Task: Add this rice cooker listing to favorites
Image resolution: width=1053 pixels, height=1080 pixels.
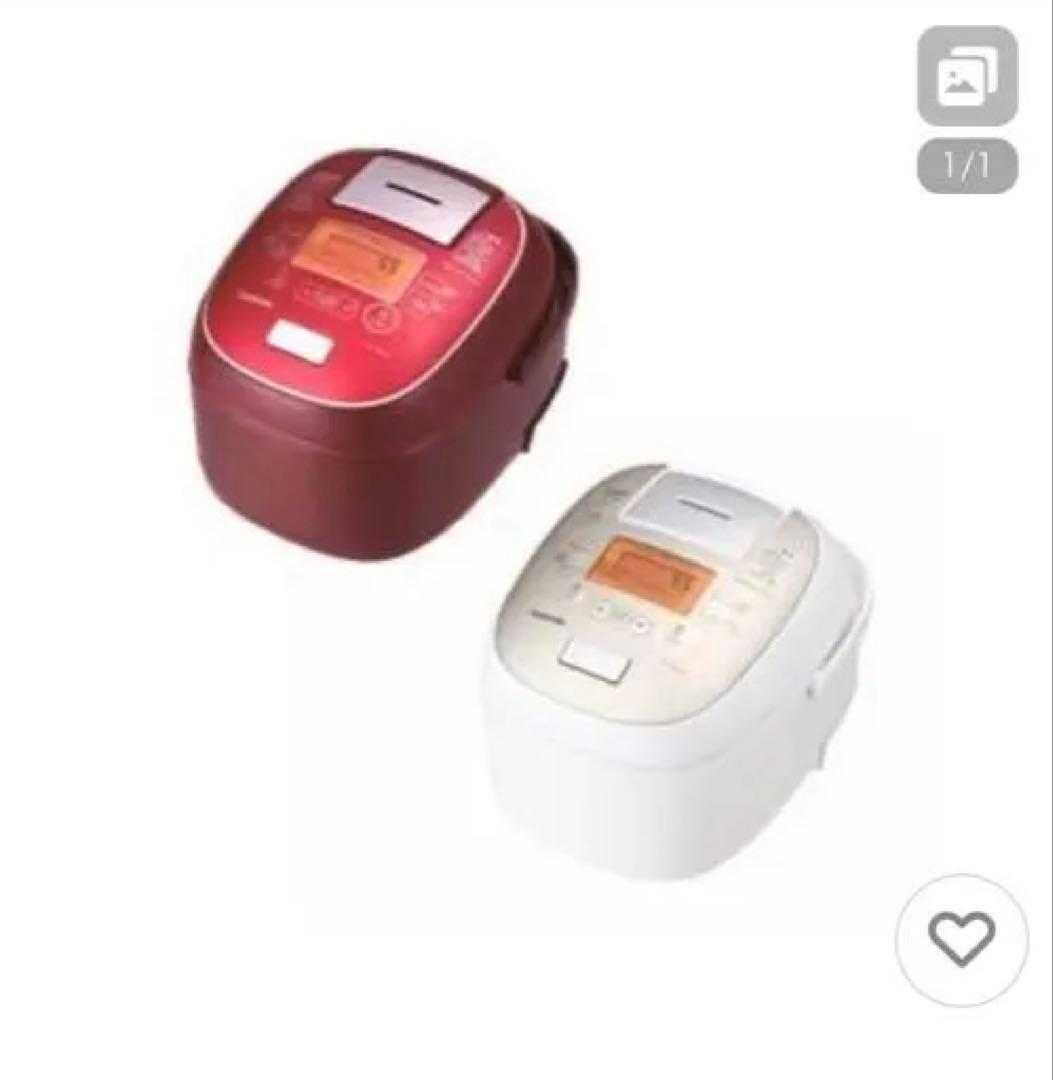Action: (x=961, y=939)
